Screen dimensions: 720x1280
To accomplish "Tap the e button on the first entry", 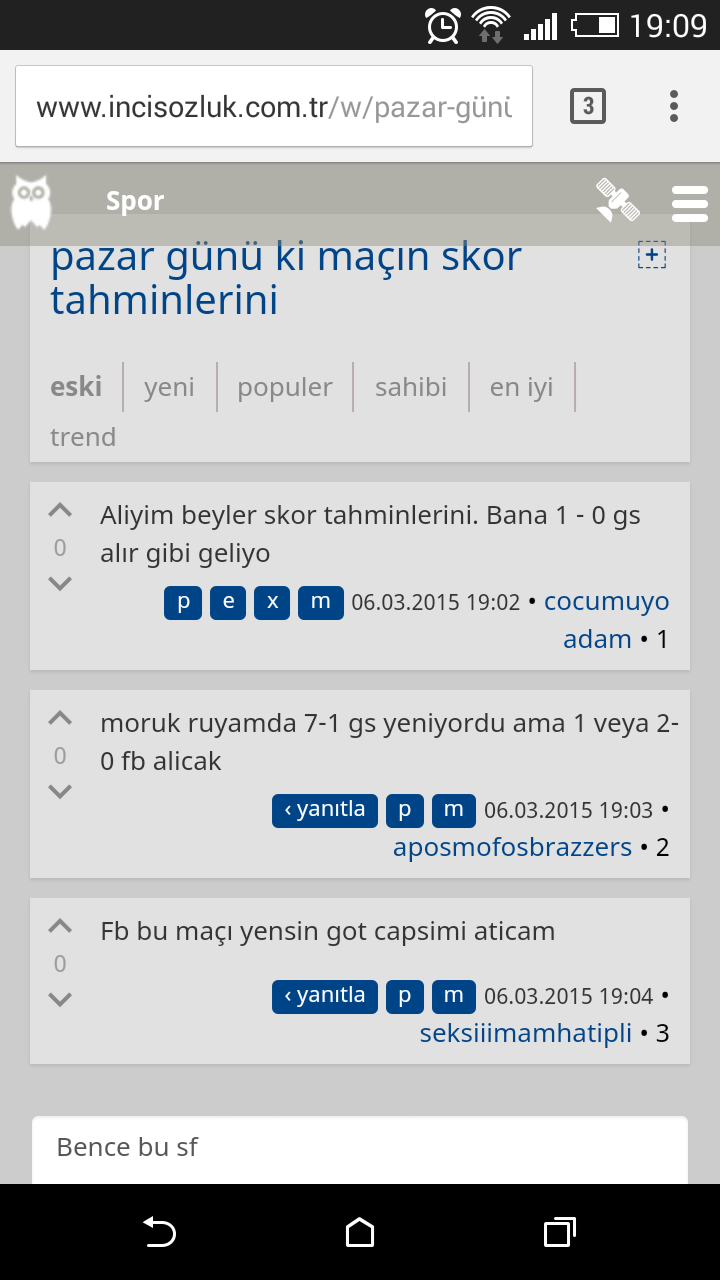I will [229, 602].
